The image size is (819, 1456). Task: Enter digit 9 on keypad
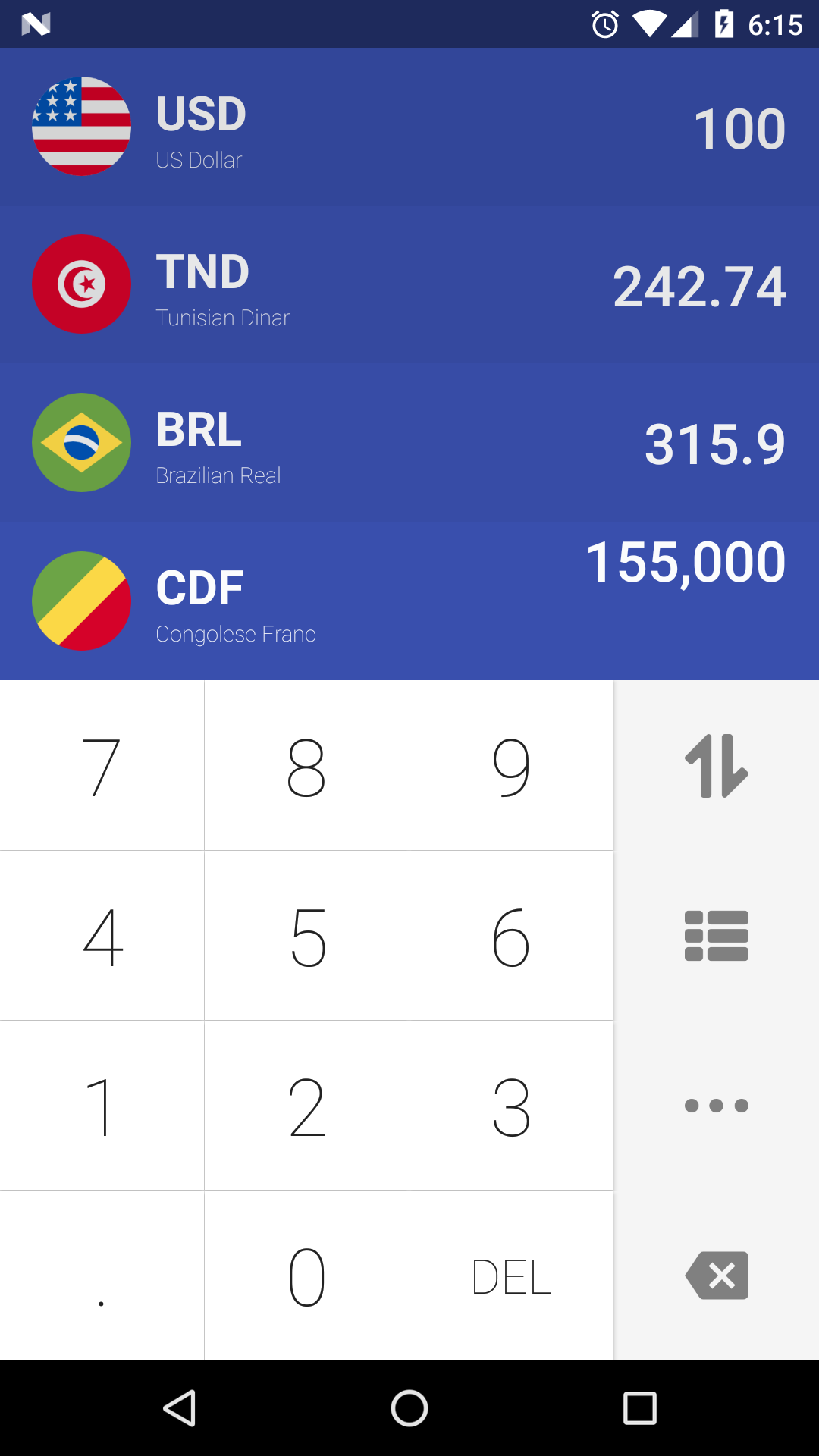click(x=512, y=766)
